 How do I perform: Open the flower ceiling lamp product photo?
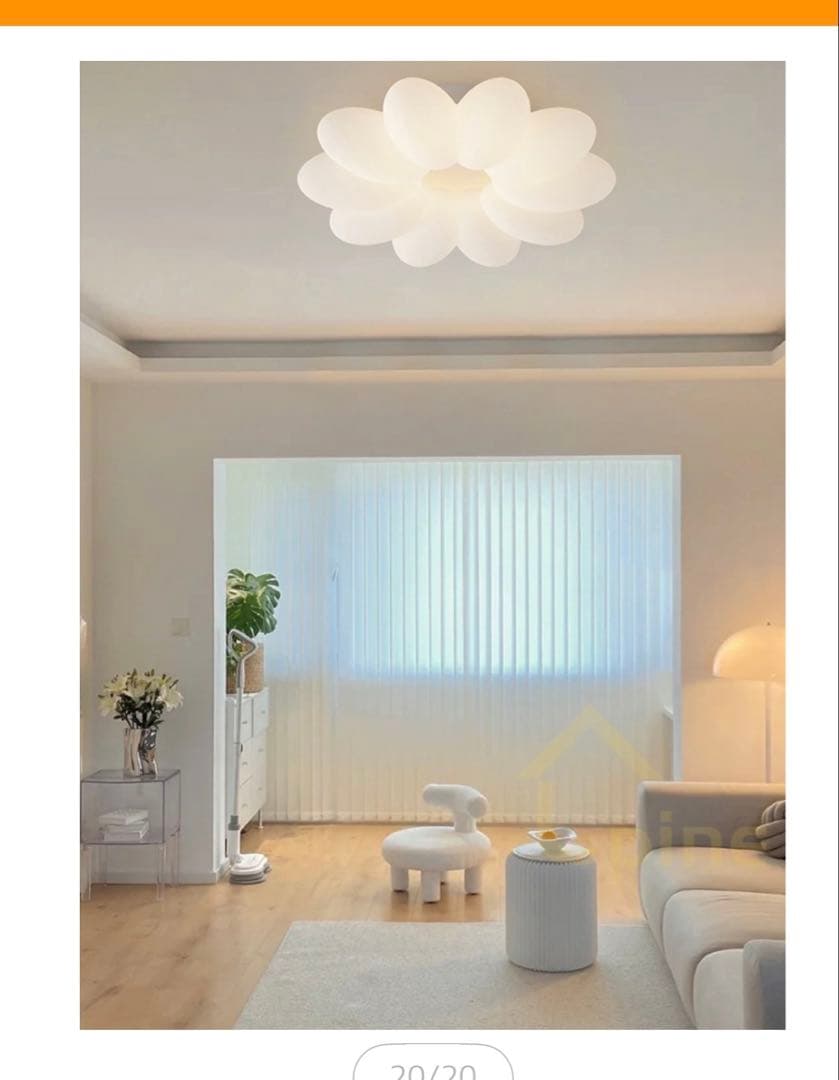(x=432, y=545)
